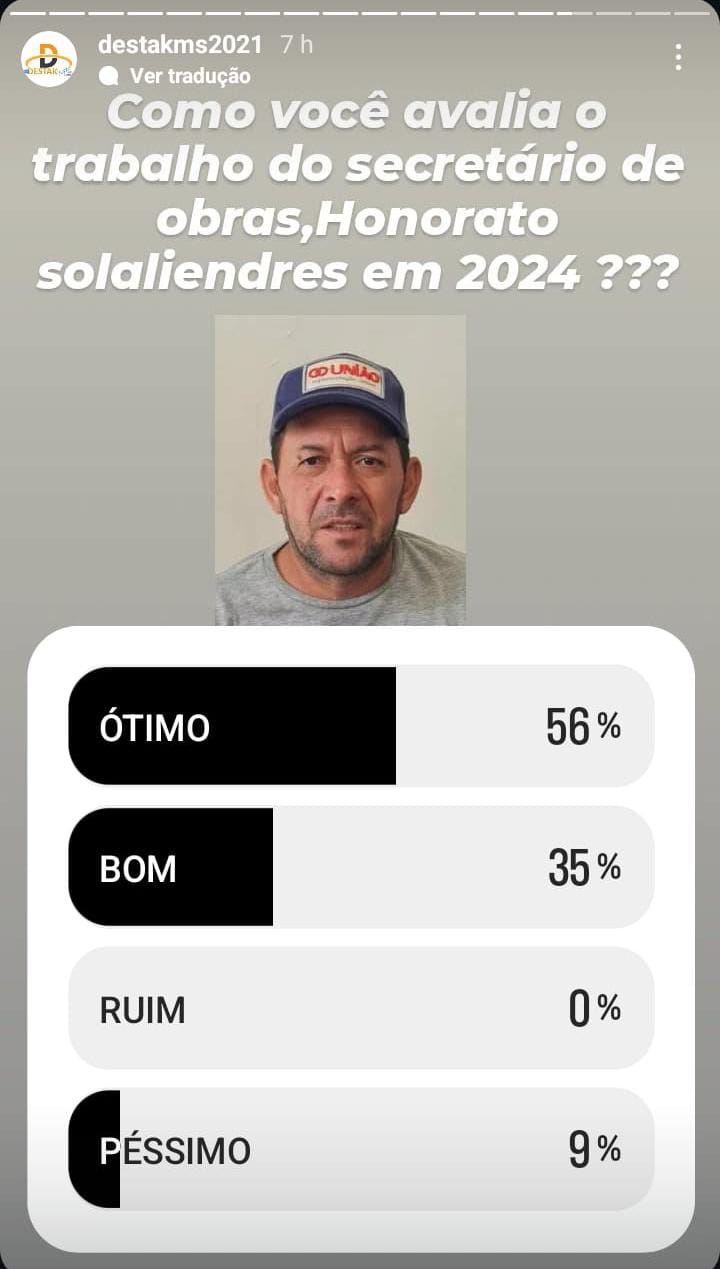
Task: Pick the PÉSSIMO poll option
Action: (x=360, y=1149)
